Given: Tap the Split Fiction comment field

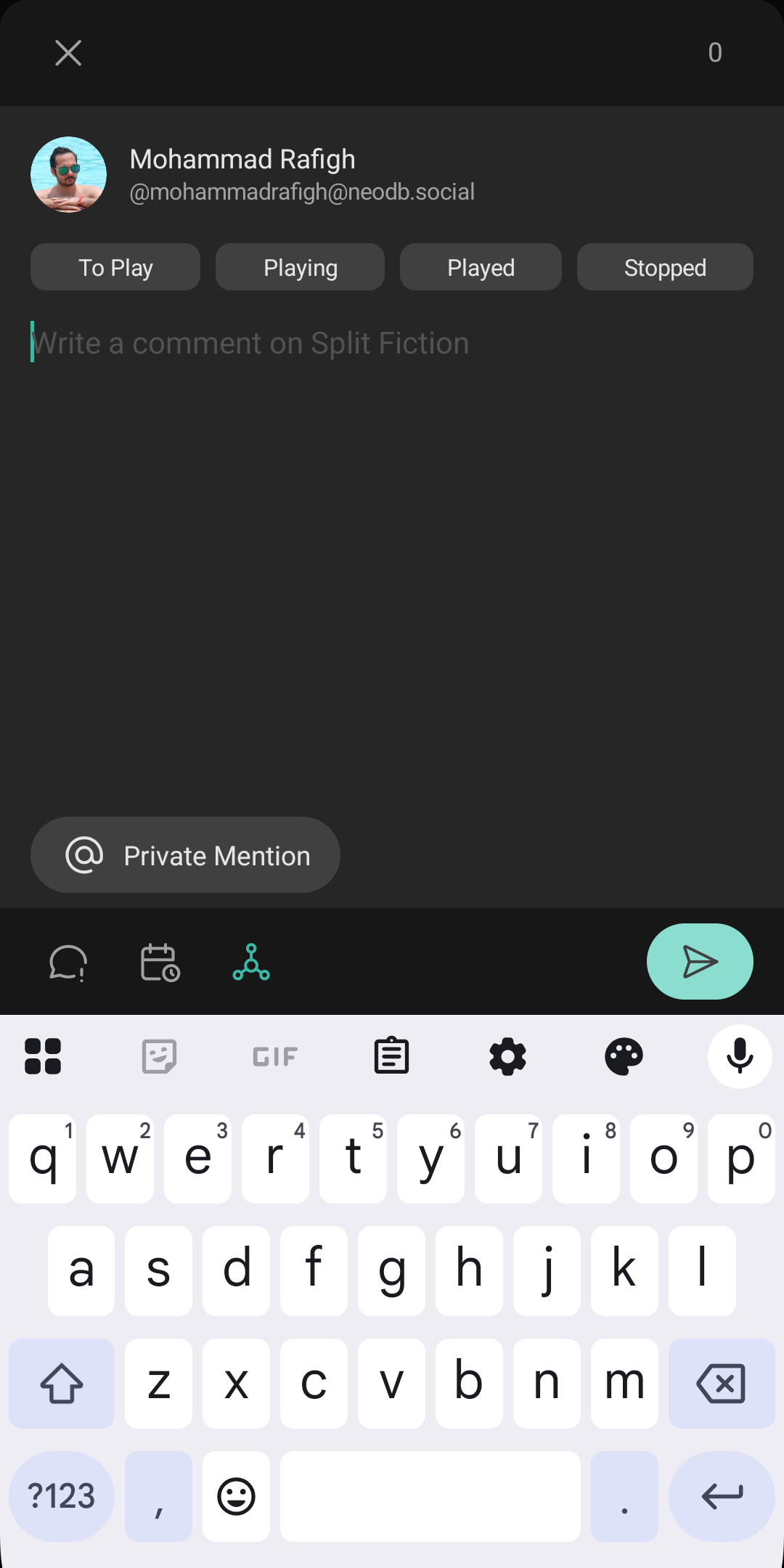Looking at the screenshot, I should [x=290, y=342].
